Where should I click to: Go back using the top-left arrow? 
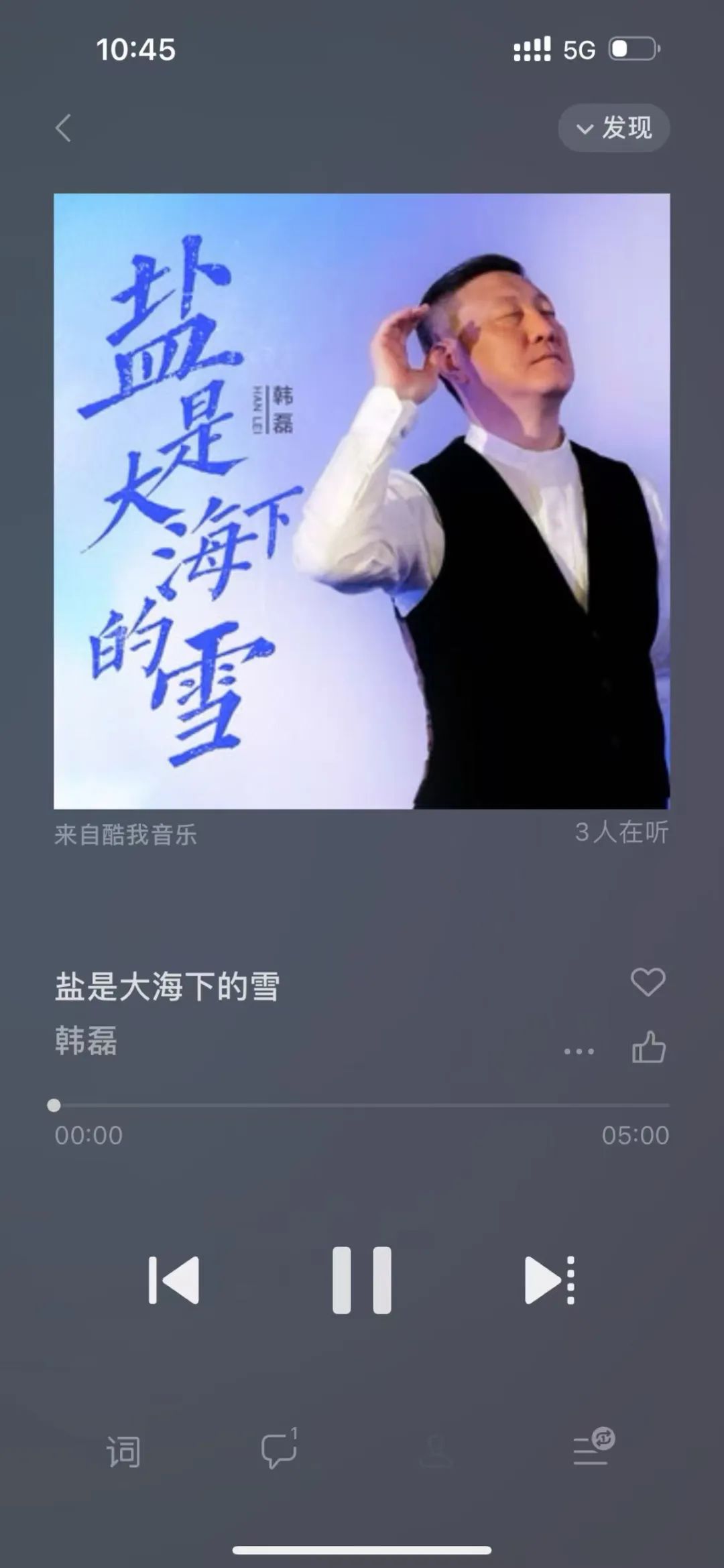tap(63, 128)
